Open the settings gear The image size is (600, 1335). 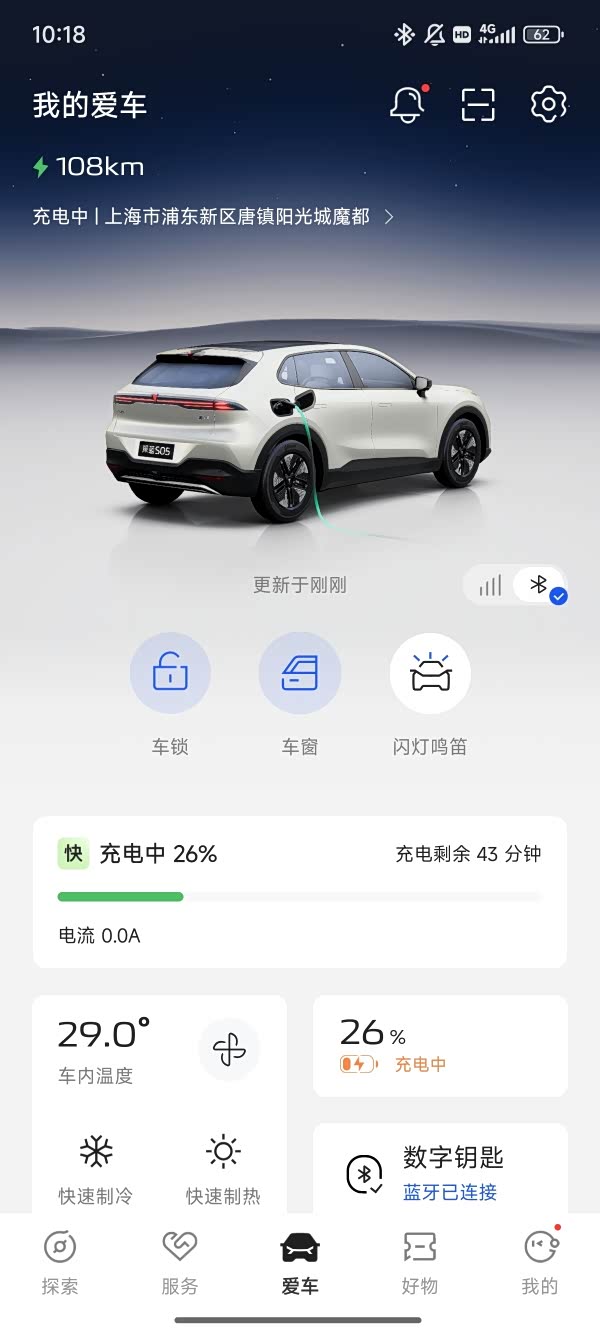point(548,105)
